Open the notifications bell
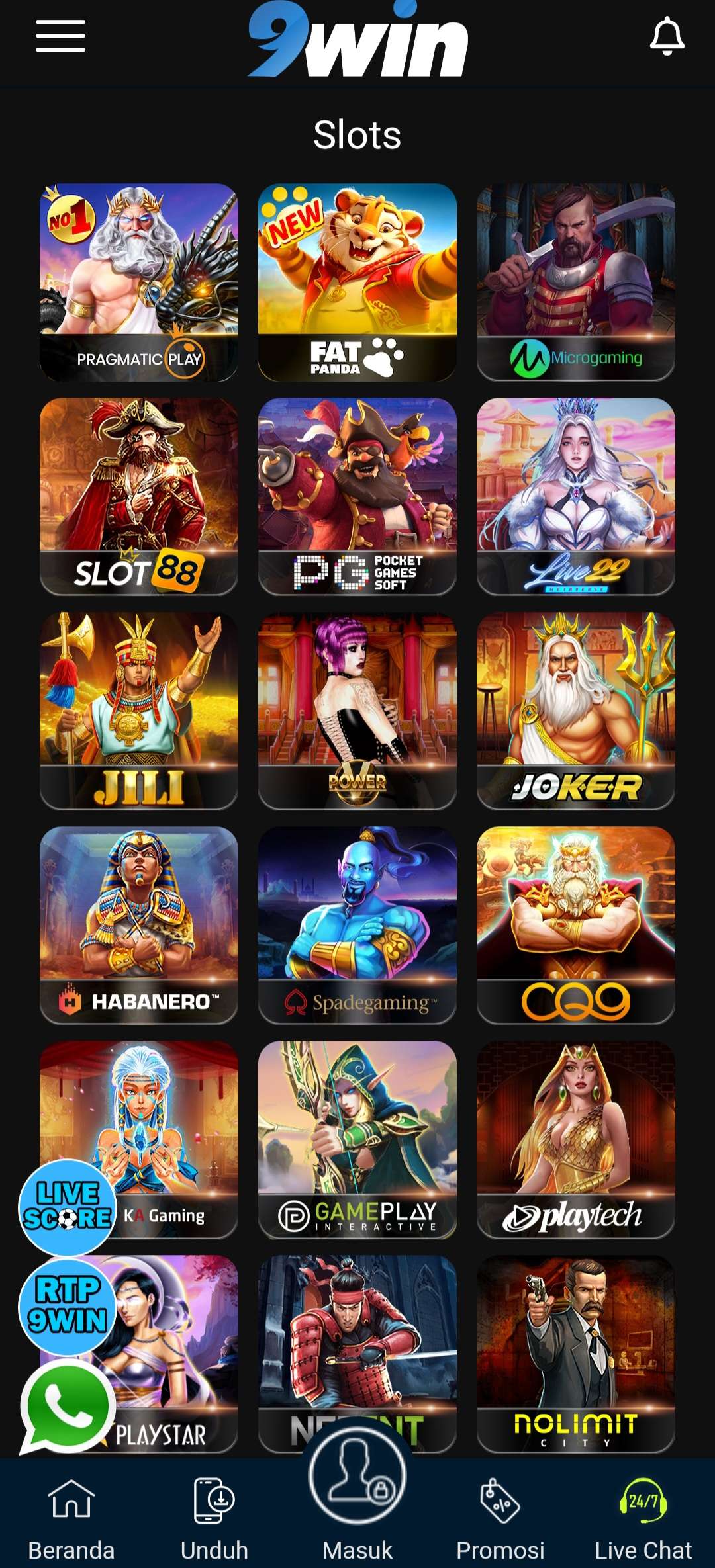This screenshot has height=1568, width=715. tap(667, 36)
